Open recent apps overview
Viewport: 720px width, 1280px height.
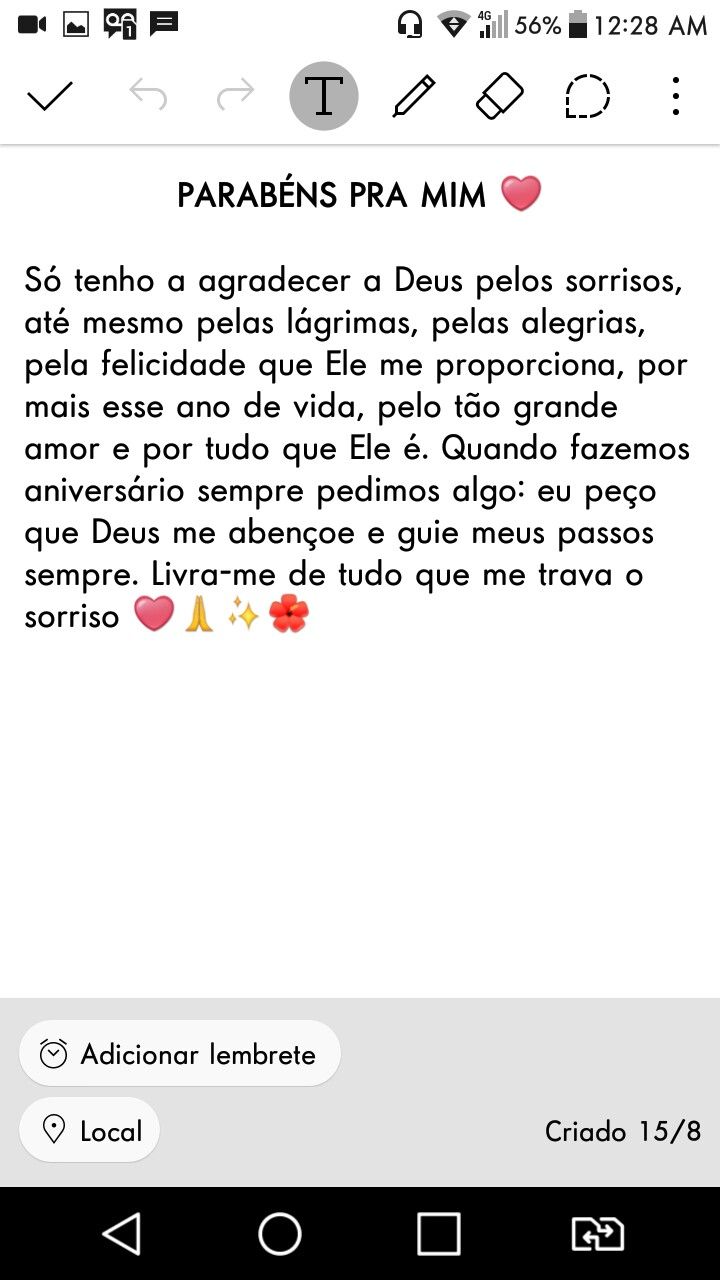(x=440, y=1237)
